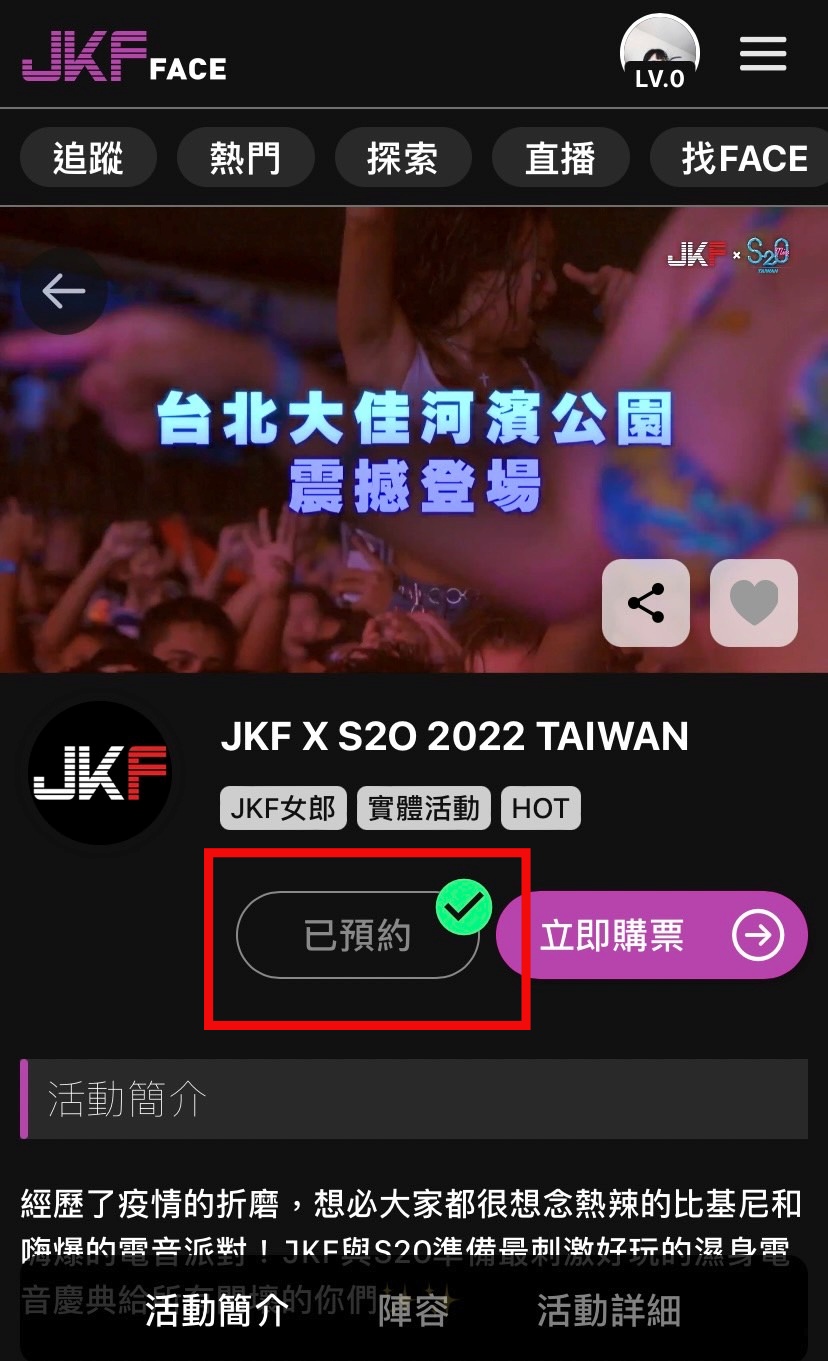Jump to the 活動詳細 section
The image size is (828, 1361).
[608, 1309]
